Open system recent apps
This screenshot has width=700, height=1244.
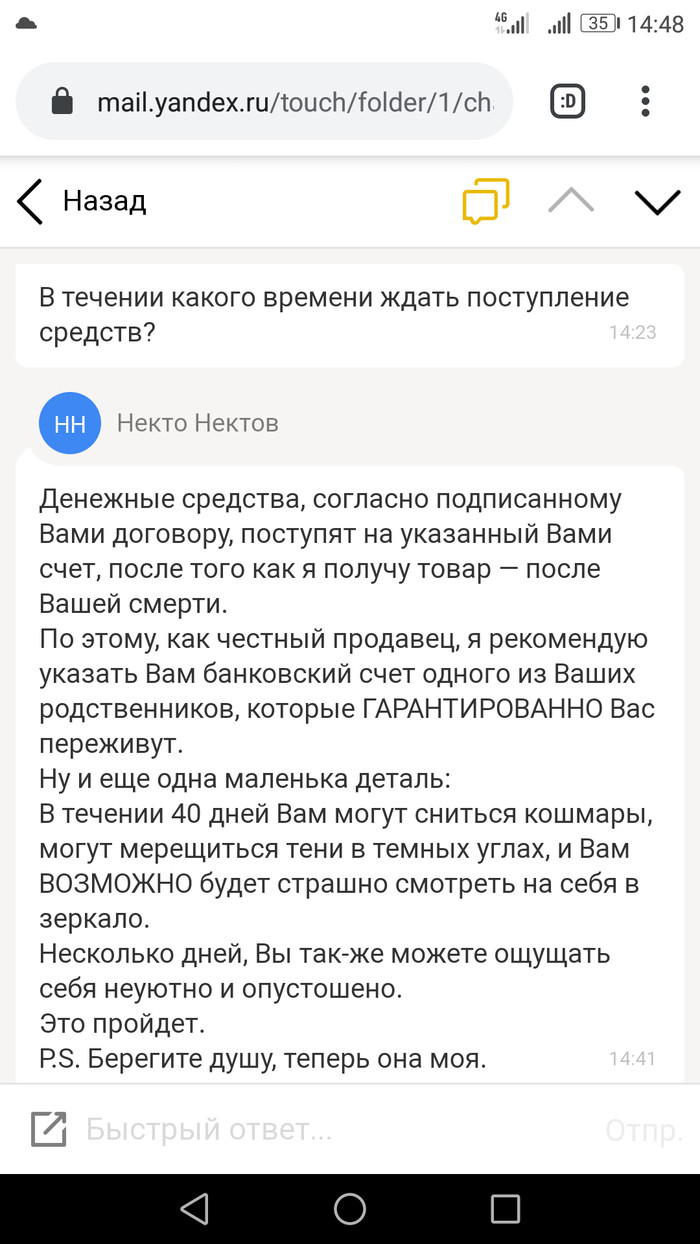pos(505,1209)
